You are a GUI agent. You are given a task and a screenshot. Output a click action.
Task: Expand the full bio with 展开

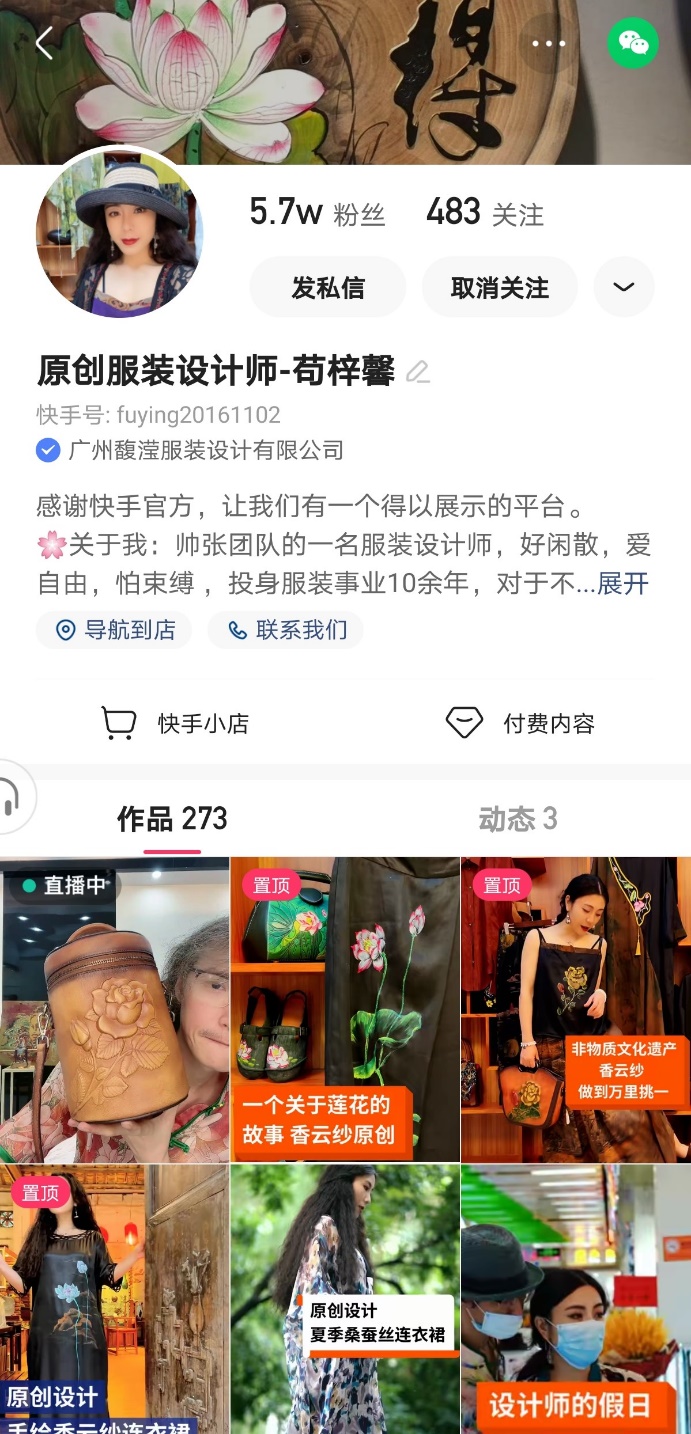(624, 583)
